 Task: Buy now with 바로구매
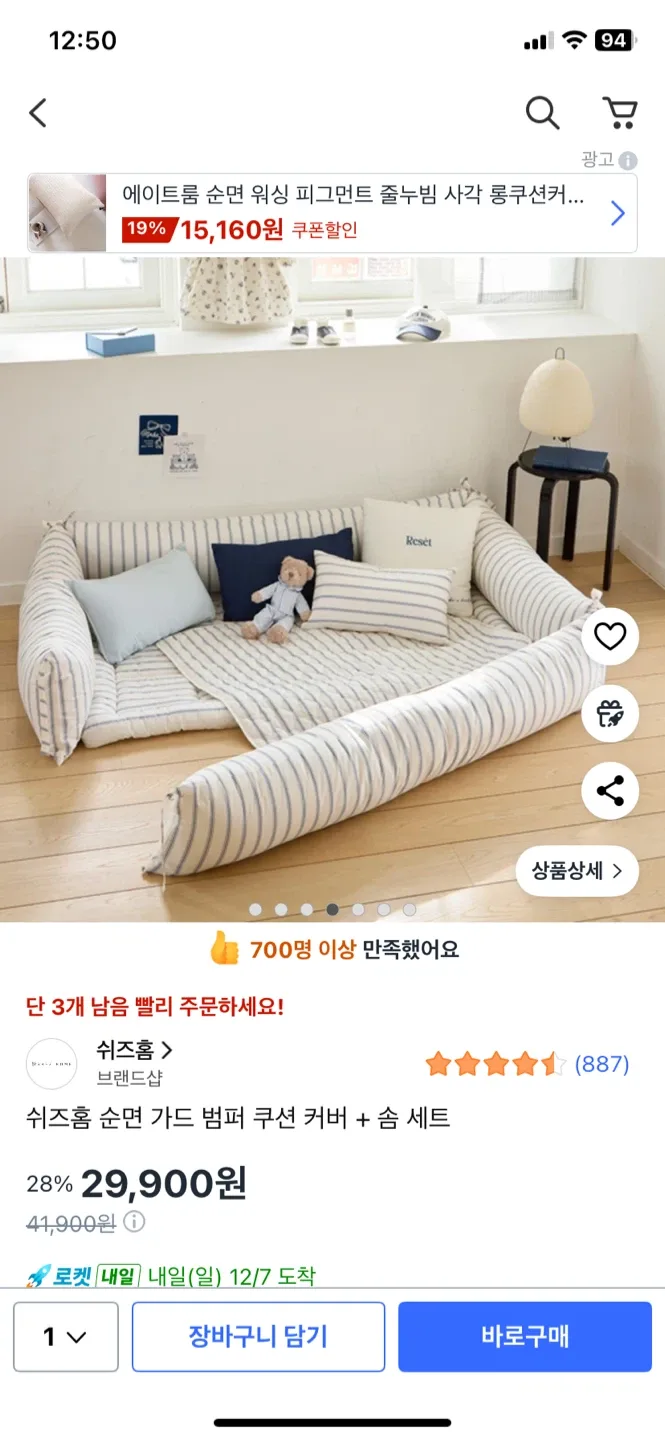(x=525, y=1336)
